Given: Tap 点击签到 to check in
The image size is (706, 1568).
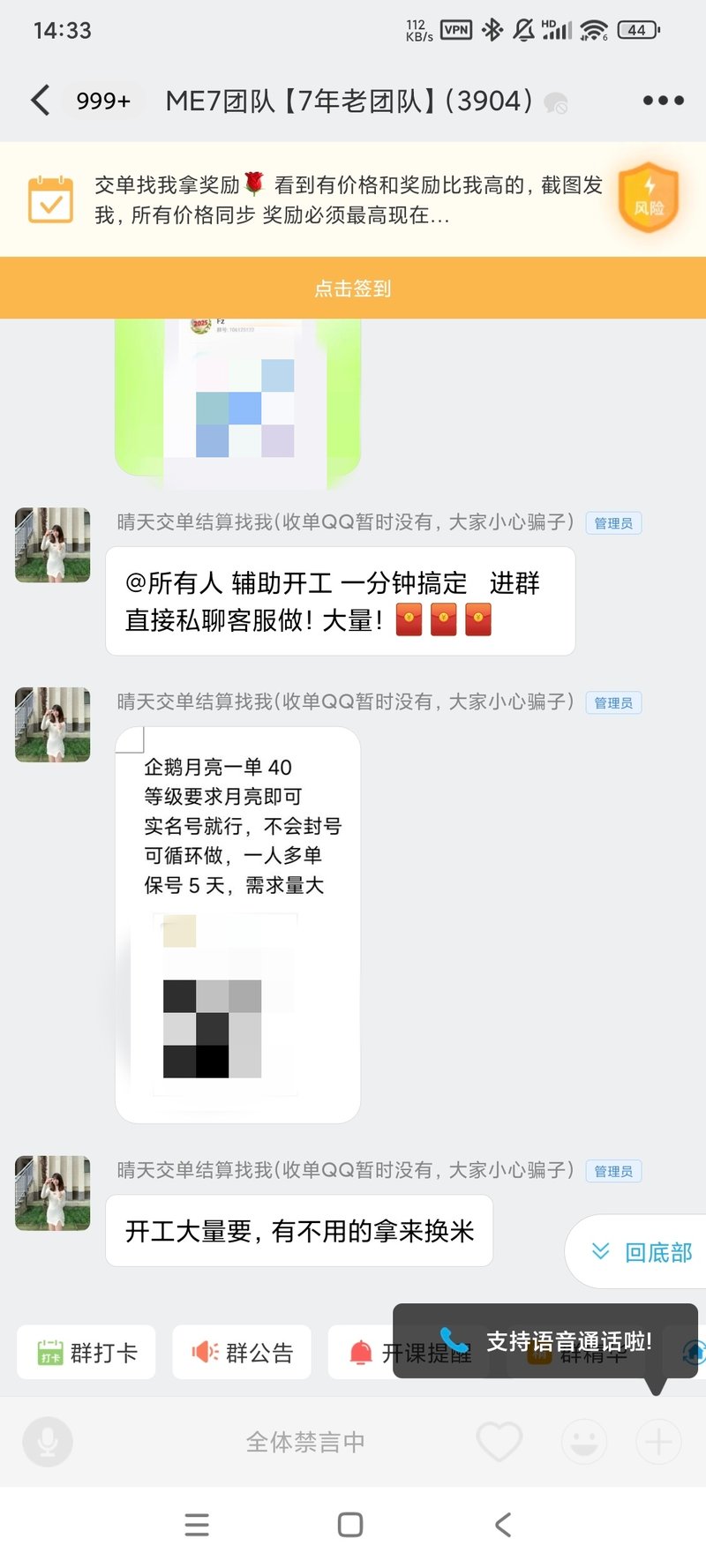Looking at the screenshot, I should coord(353,288).
